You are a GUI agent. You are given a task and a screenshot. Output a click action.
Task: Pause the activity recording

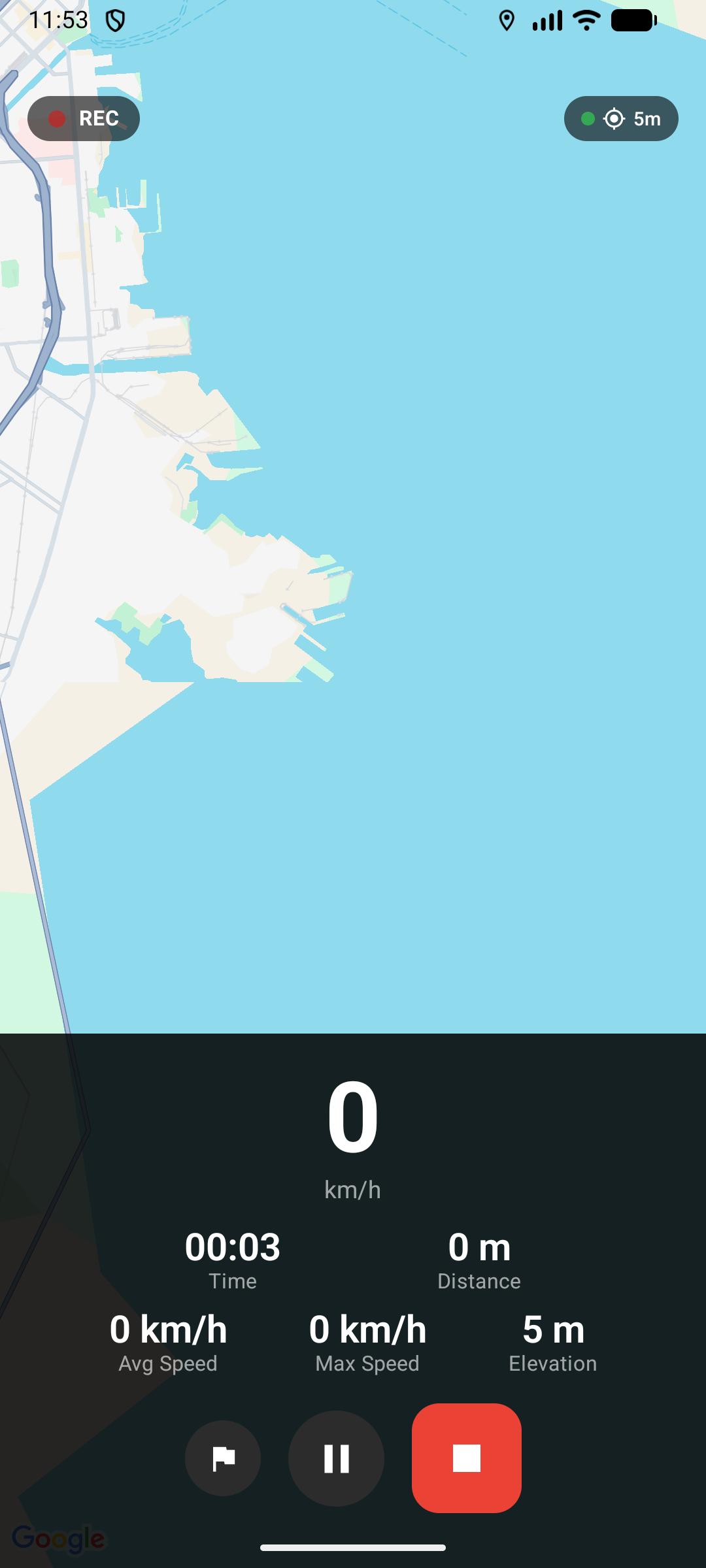coord(336,1458)
